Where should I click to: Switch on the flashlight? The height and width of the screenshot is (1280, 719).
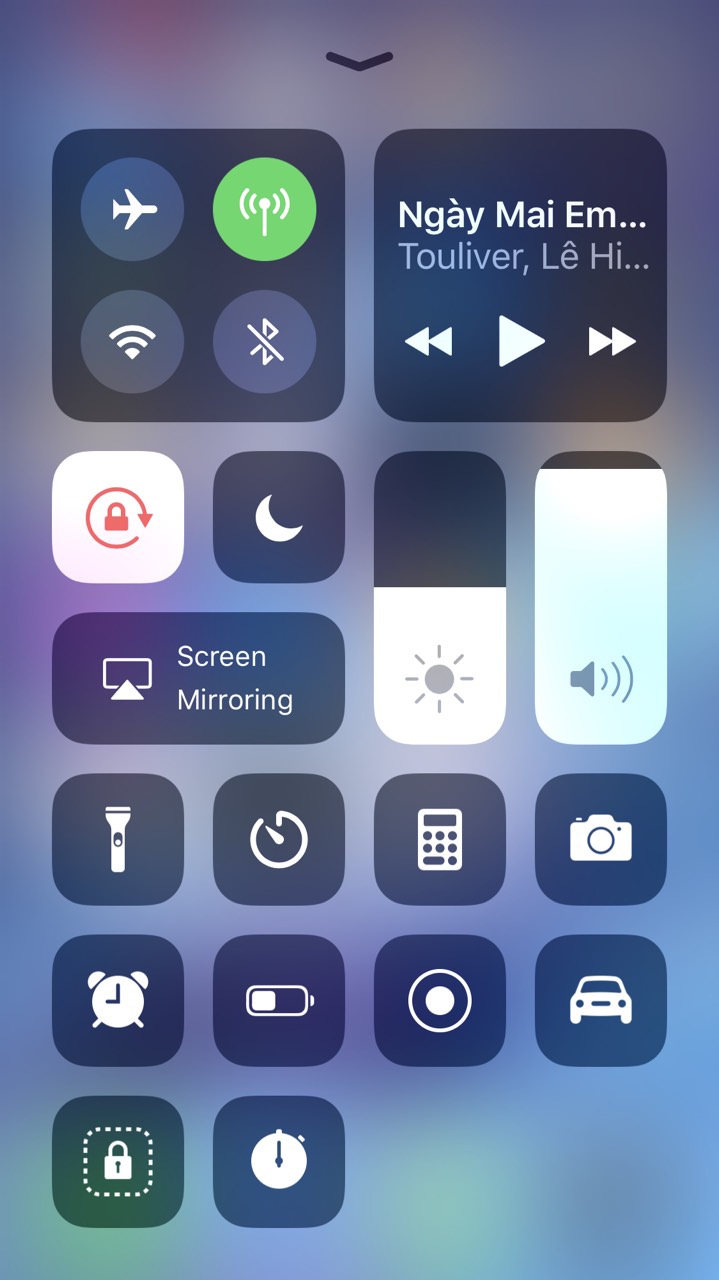pos(118,839)
